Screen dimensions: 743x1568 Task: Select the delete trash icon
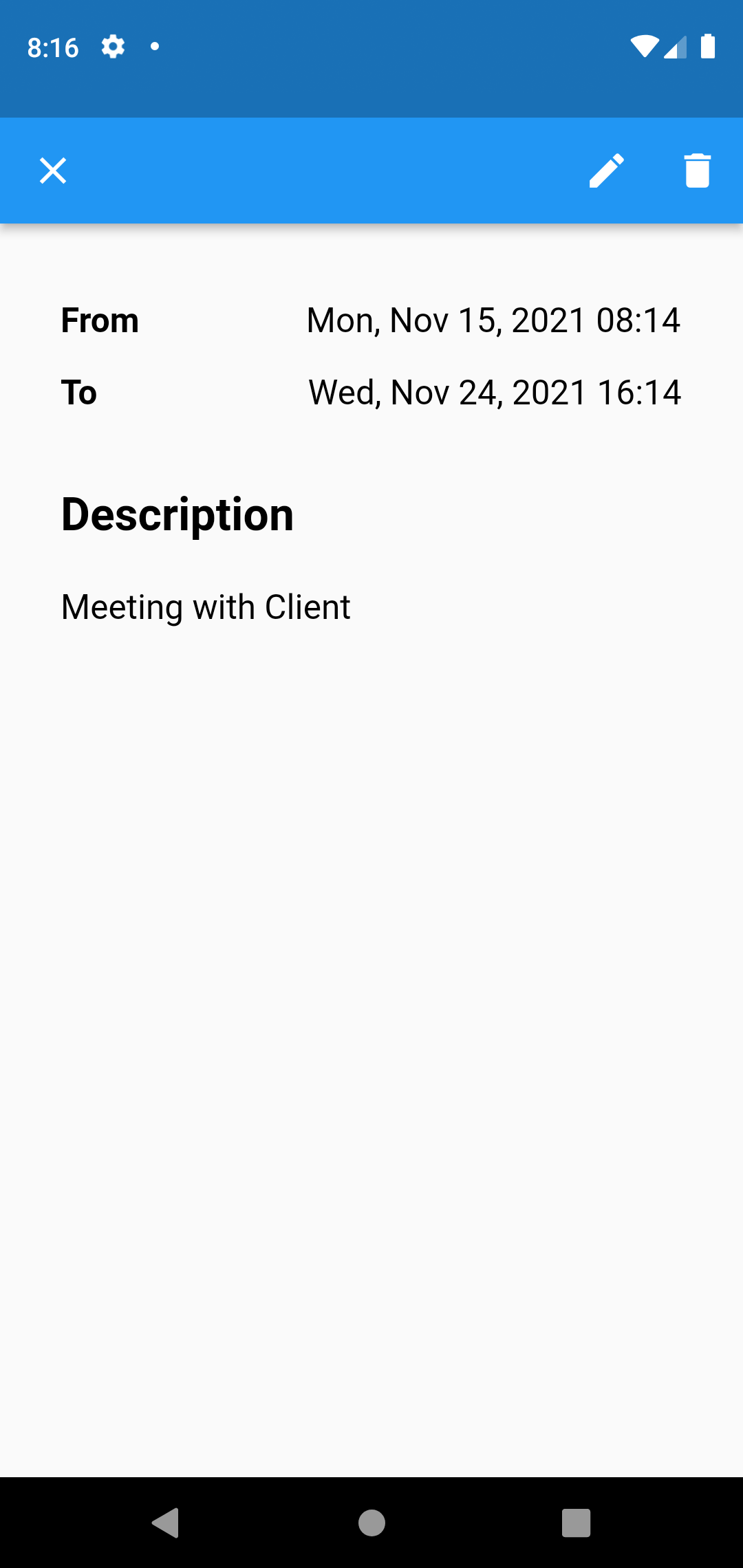tap(696, 170)
